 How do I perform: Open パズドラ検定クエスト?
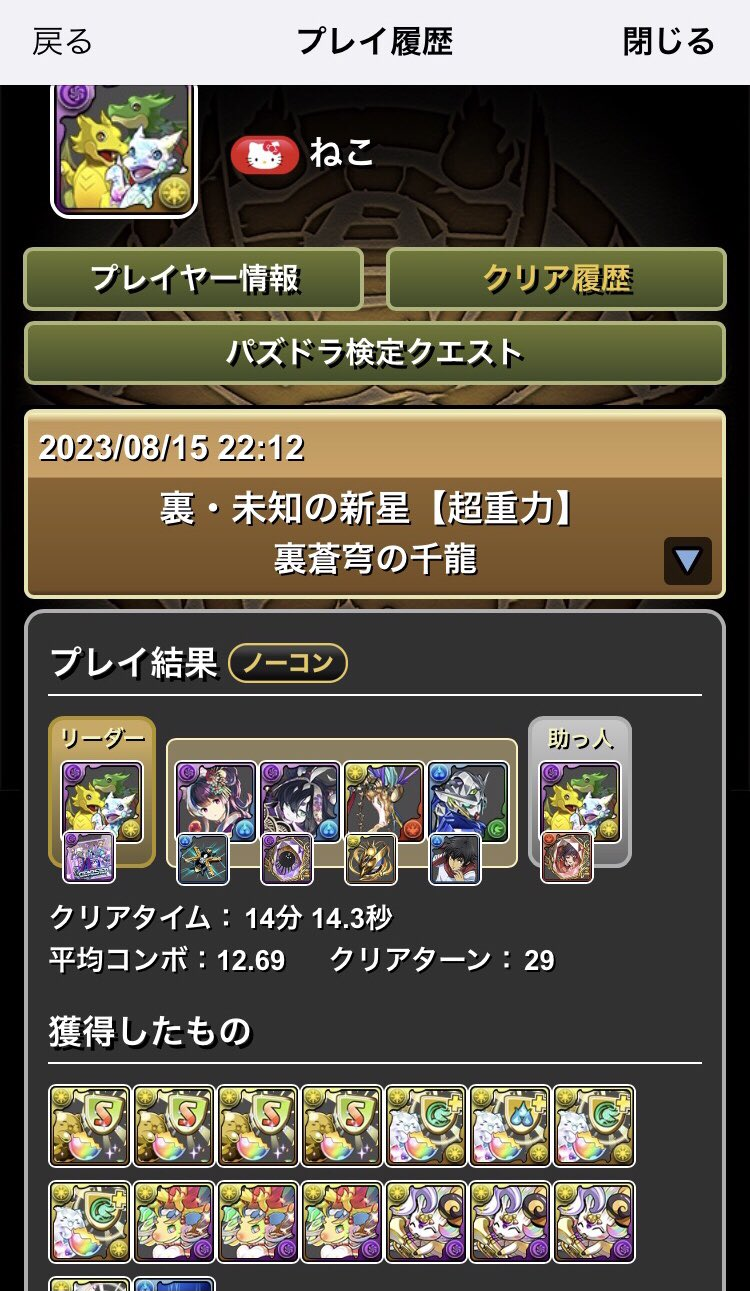375,352
